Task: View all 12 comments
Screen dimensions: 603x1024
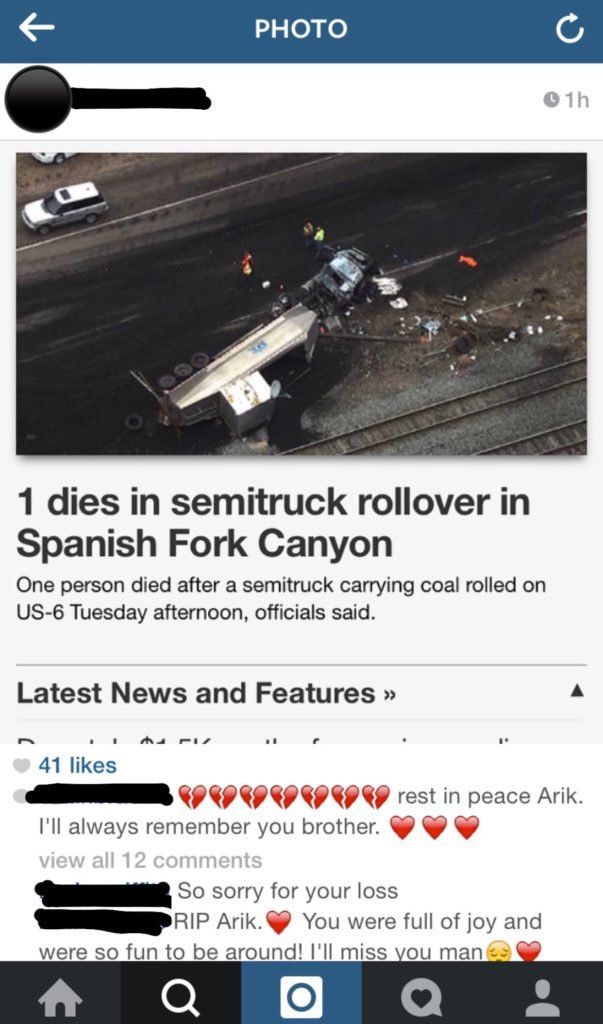Action: (150, 860)
